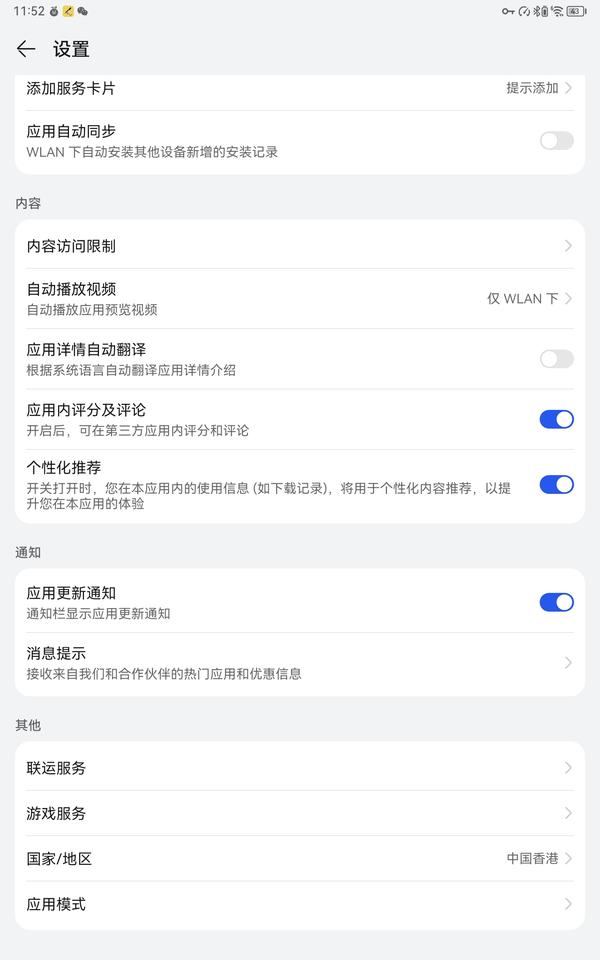Open 联运服务
The image size is (600, 960).
299,768
